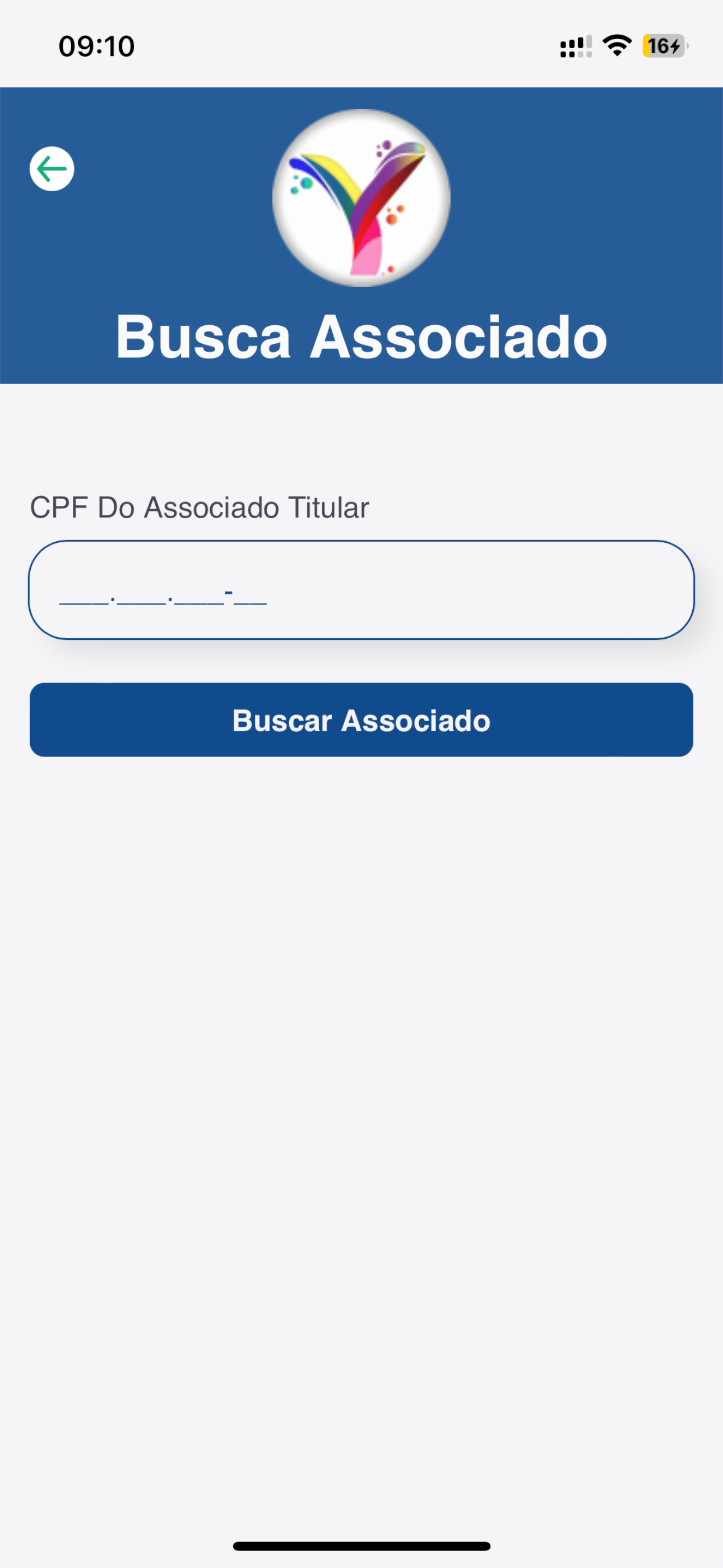Viewport: 723px width, 1568px height.
Task: Go back using the green arrow
Action: point(52,169)
